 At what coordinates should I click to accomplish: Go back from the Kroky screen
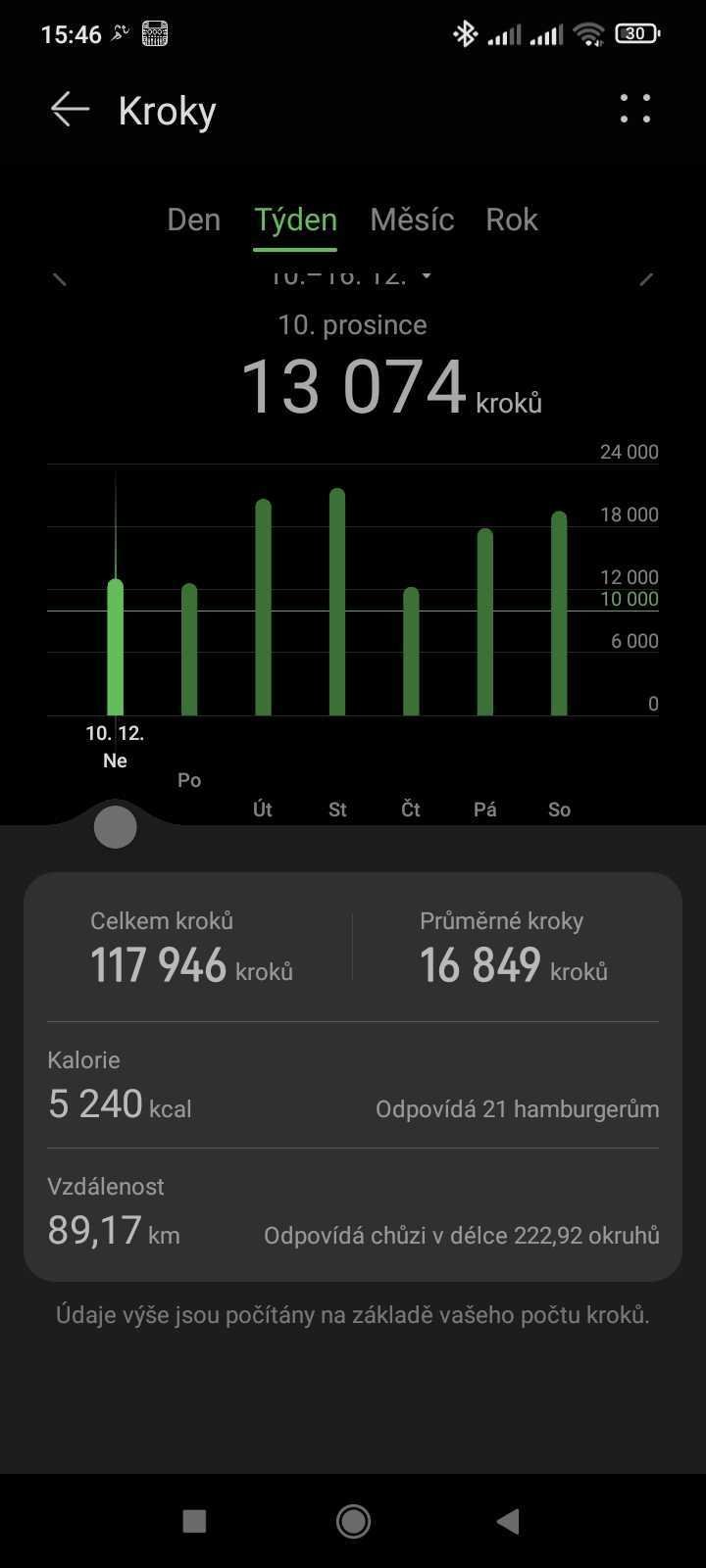pyautogui.click(x=70, y=110)
